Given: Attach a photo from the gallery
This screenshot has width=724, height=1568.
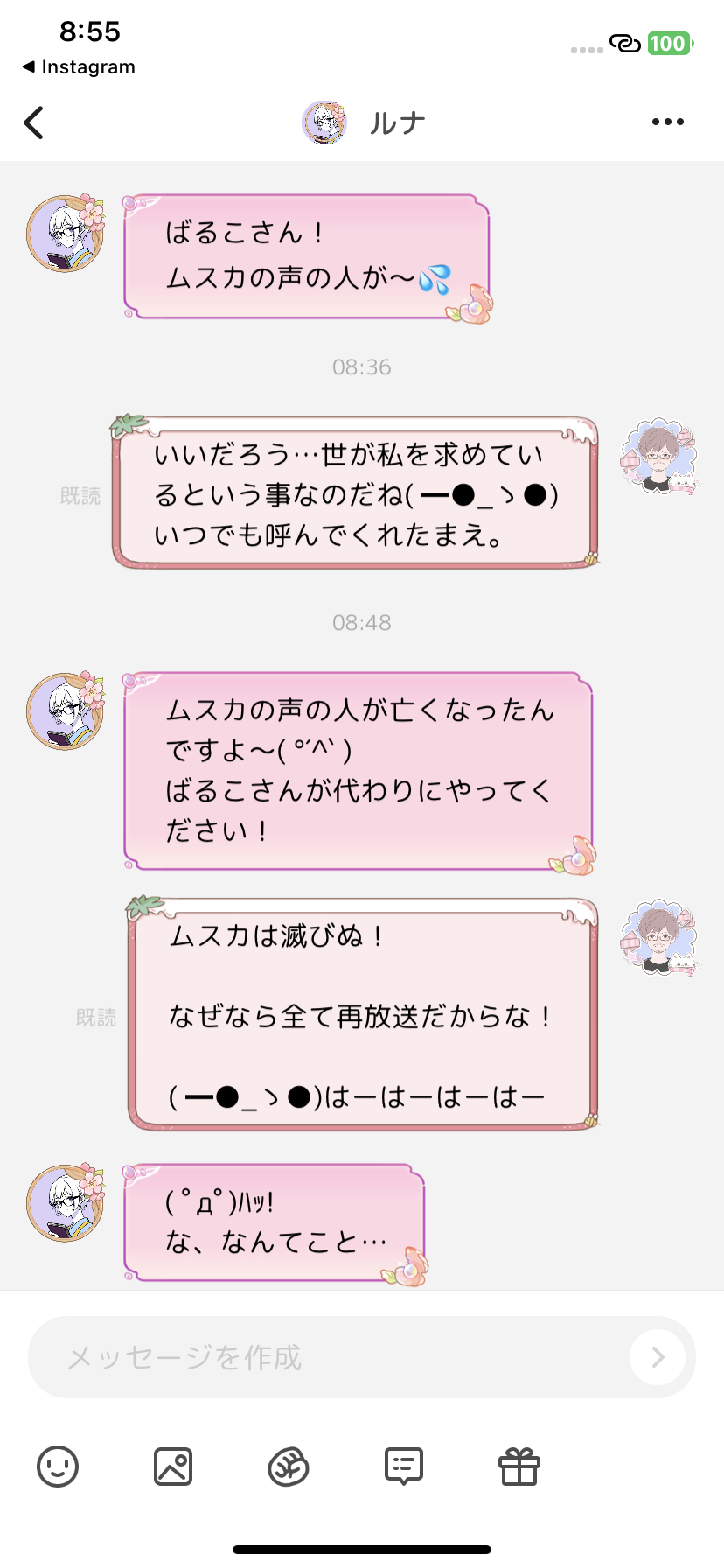Looking at the screenshot, I should click(x=173, y=1466).
